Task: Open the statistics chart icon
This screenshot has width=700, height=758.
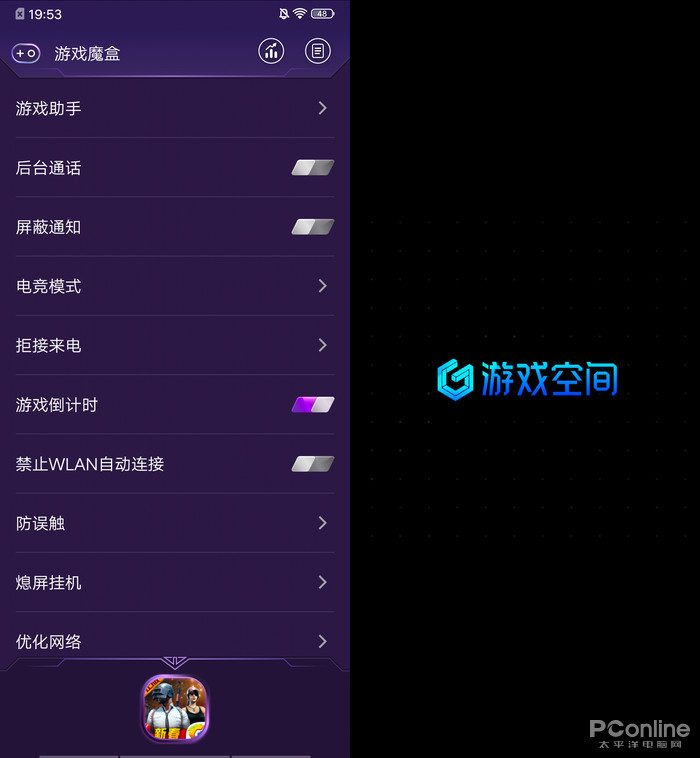Action: 271,51
